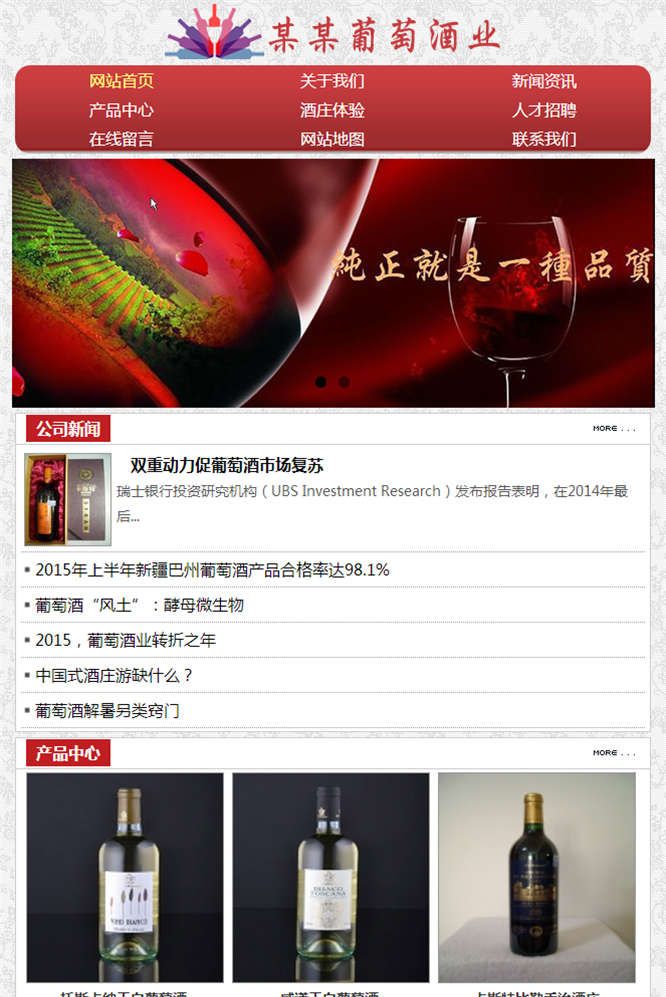Read 2015年上半年新疆巴州葡萄酒产品合格率 news
Screen dimensions: 666x997
(212, 570)
